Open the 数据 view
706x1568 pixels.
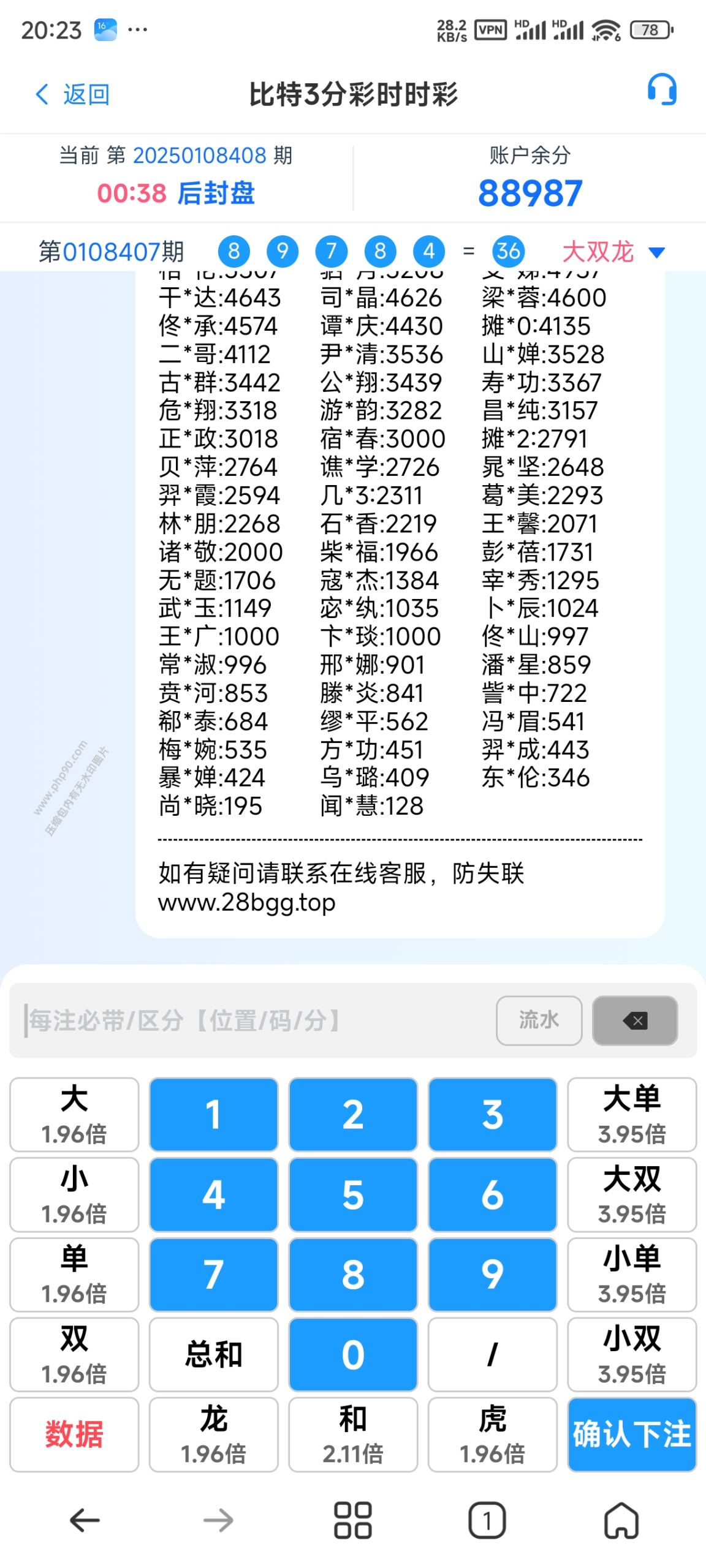click(74, 1434)
